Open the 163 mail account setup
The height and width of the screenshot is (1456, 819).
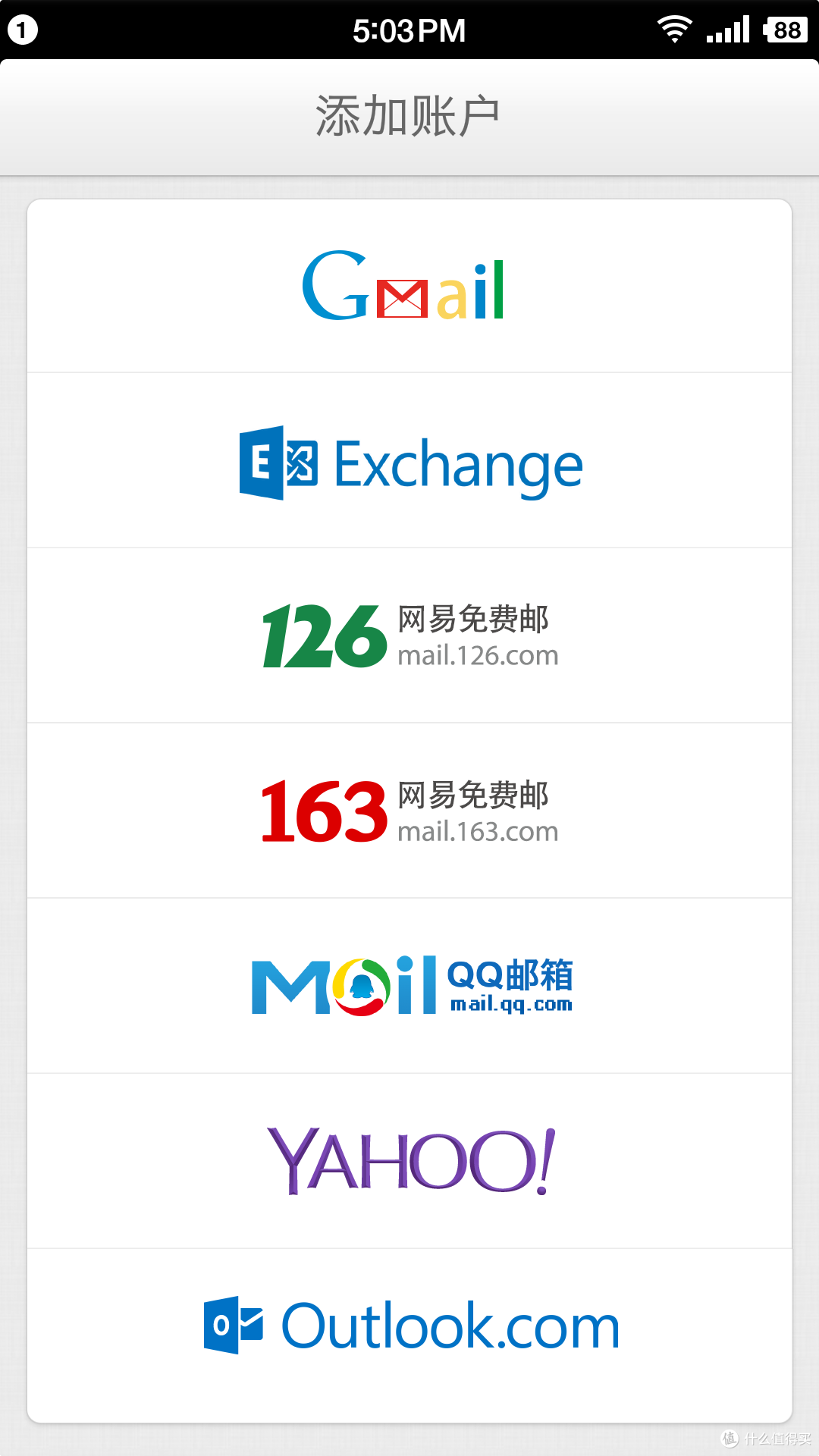point(409,811)
